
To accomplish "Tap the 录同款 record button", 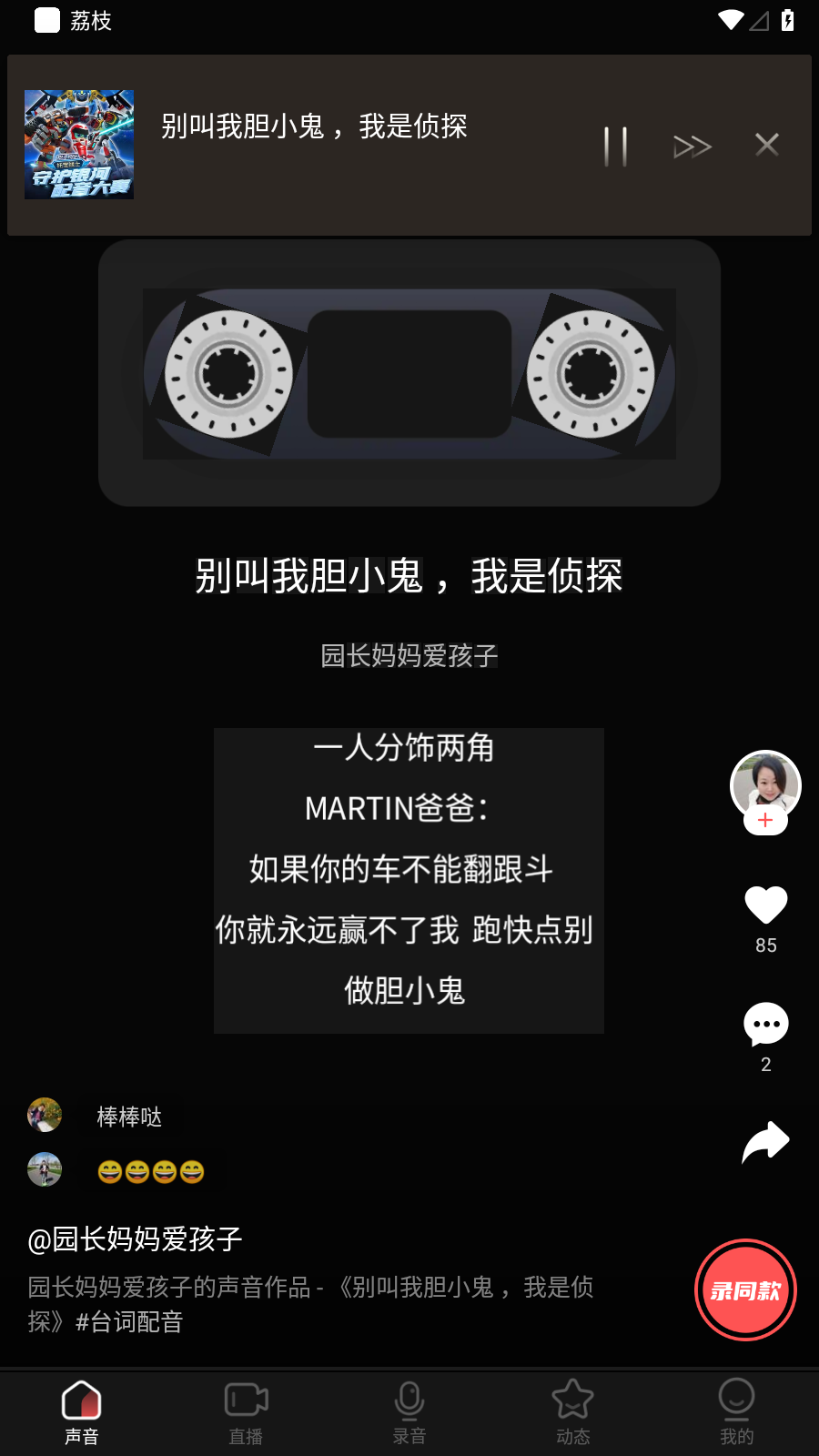I will (x=745, y=1290).
